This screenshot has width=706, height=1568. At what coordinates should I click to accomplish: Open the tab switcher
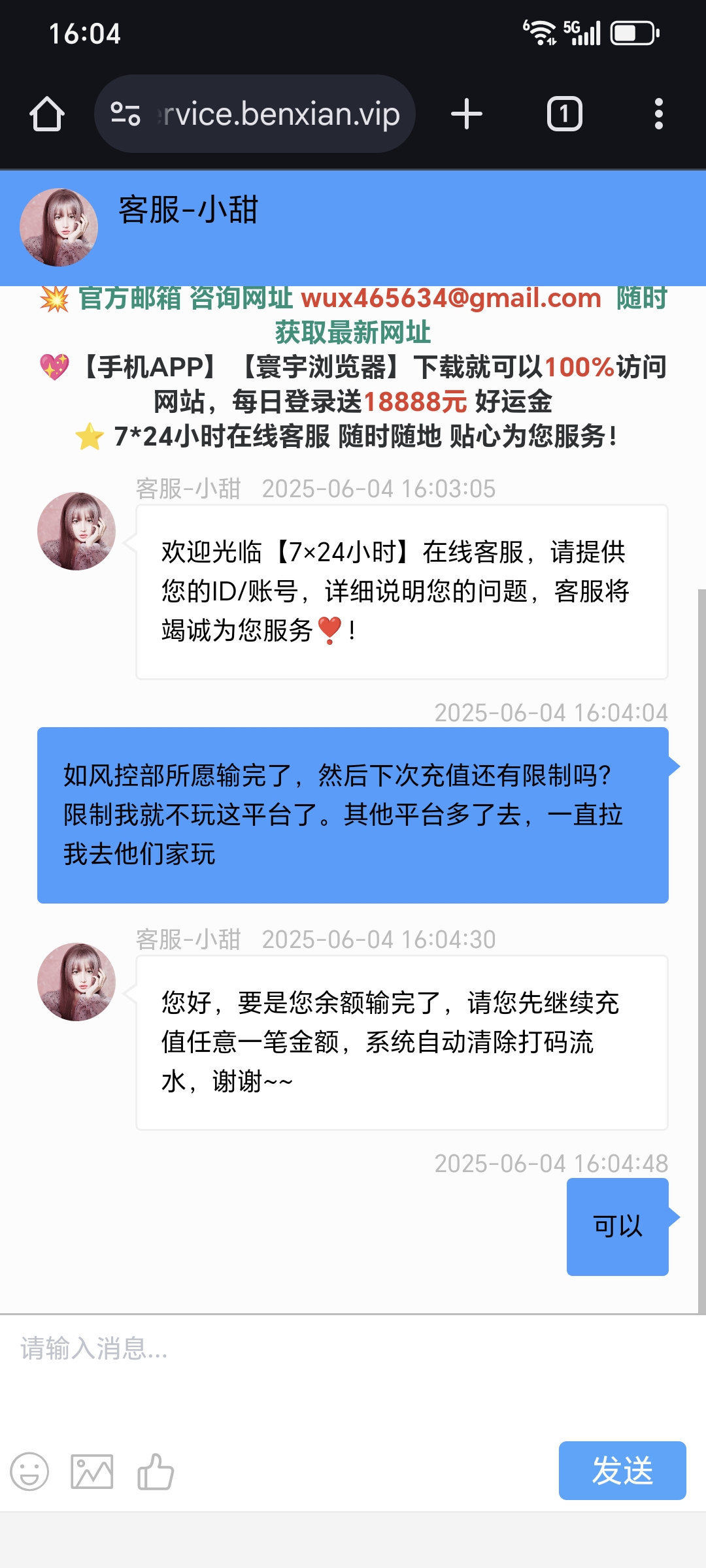click(x=564, y=114)
